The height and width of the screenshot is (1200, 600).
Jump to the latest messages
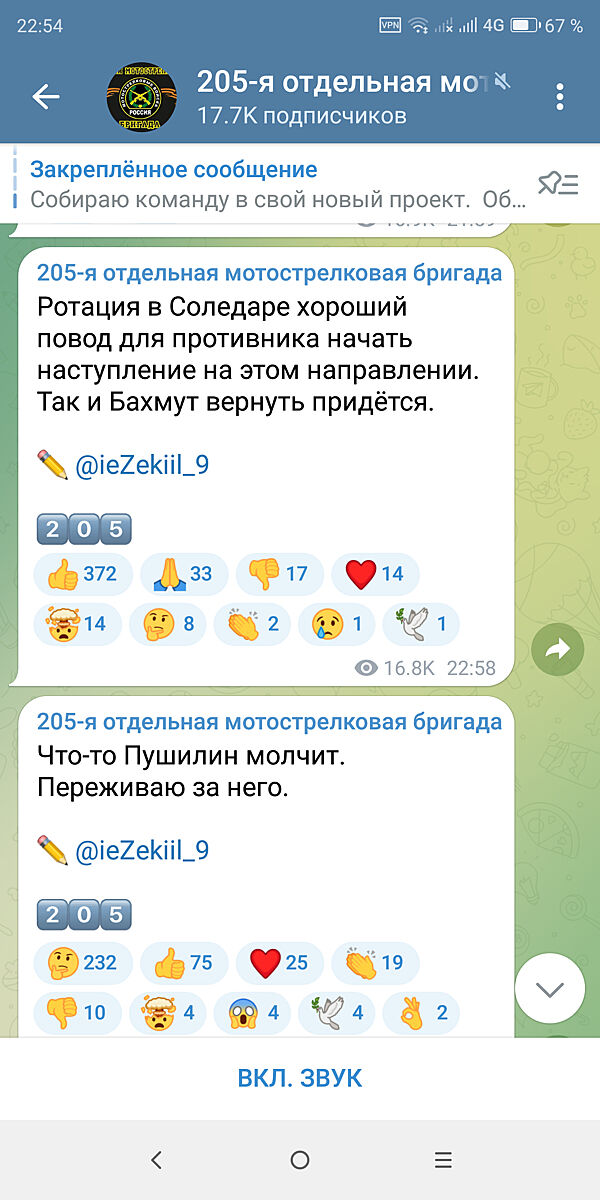coord(550,989)
